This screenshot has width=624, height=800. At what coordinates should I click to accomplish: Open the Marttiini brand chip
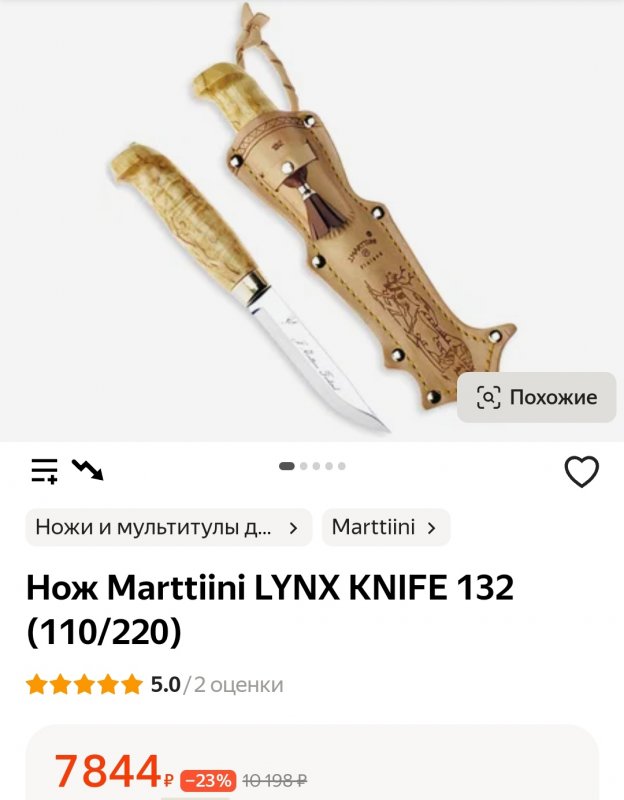tap(385, 527)
